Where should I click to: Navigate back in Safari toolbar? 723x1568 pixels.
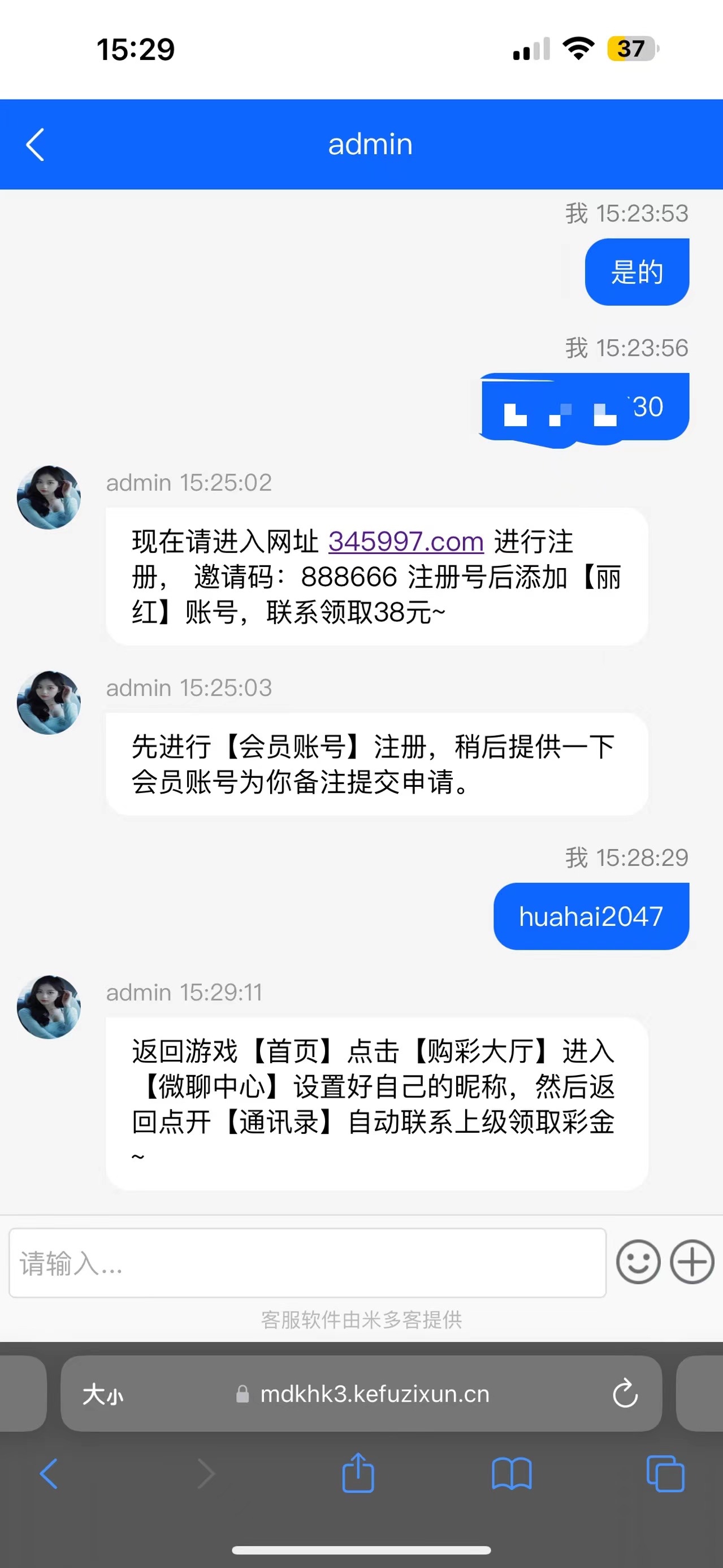click(49, 1474)
